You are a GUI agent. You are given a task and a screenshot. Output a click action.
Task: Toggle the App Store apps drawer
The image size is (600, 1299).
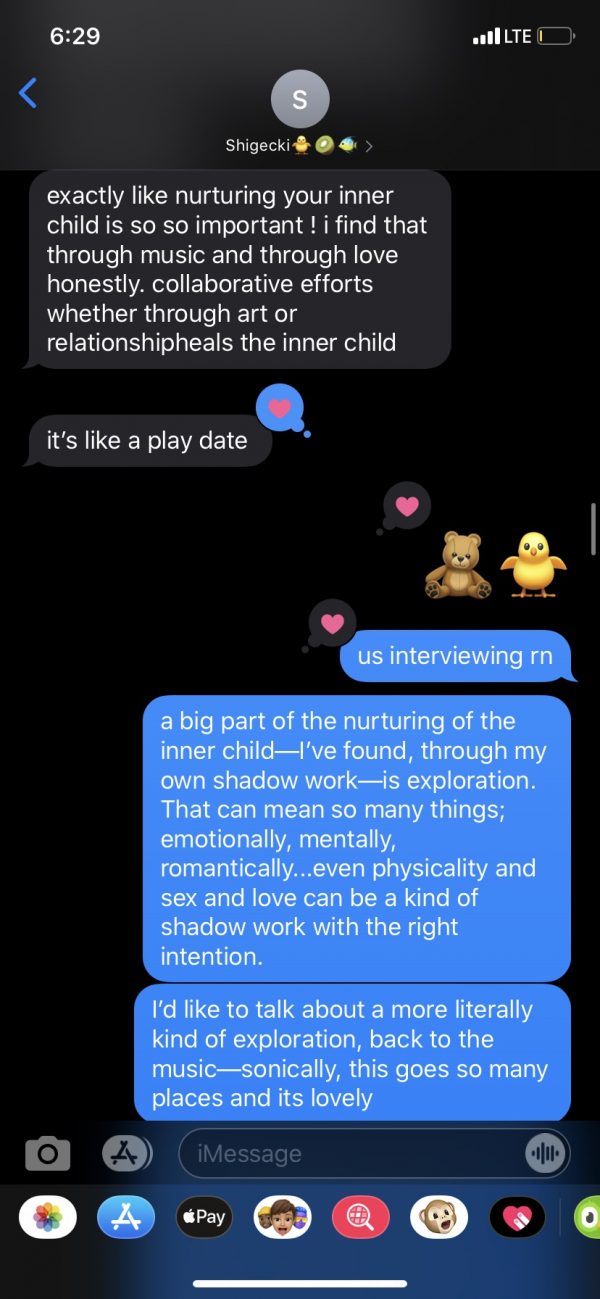click(126, 1154)
